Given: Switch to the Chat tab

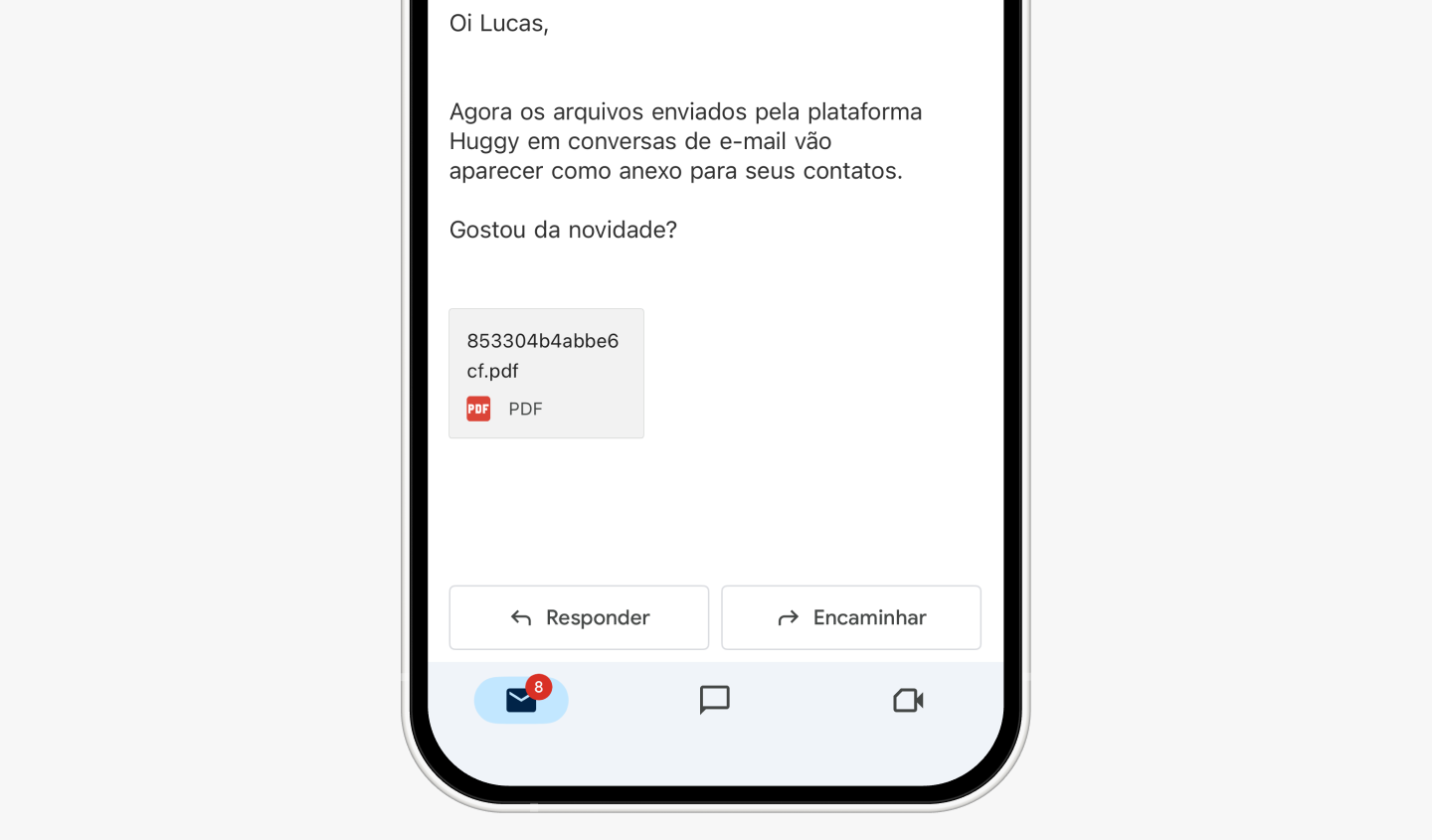Looking at the screenshot, I should point(714,700).
